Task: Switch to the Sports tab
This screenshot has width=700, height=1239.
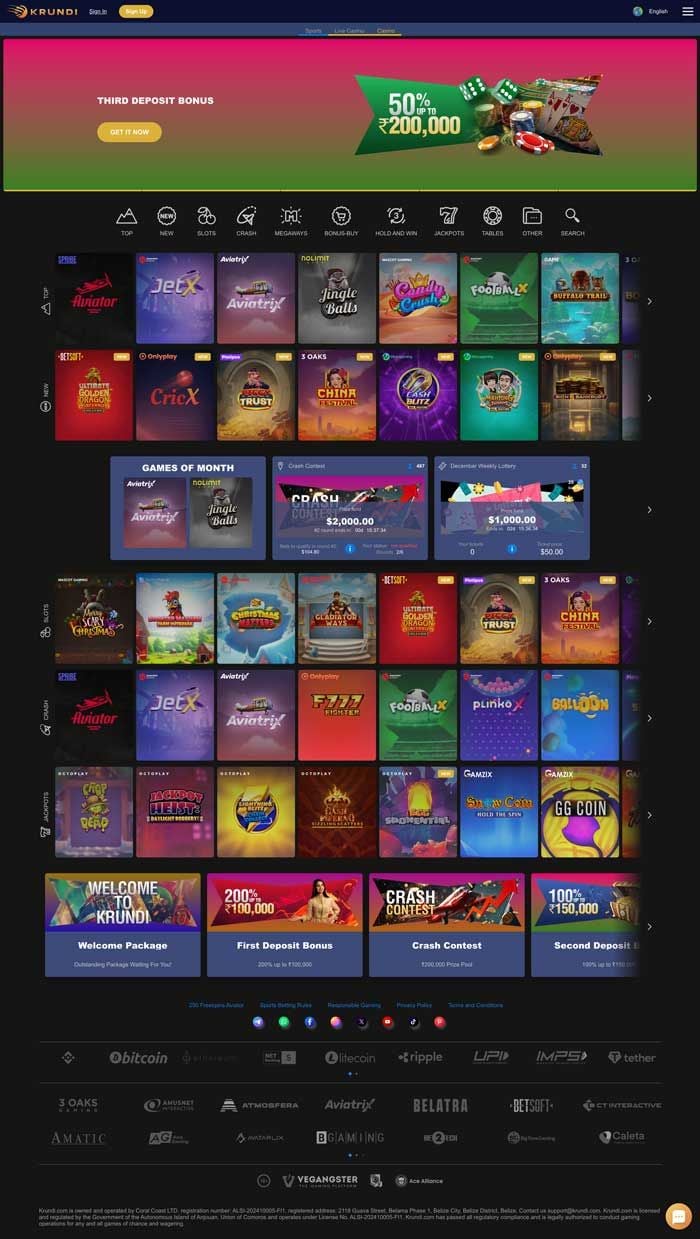Action: pyautogui.click(x=313, y=31)
